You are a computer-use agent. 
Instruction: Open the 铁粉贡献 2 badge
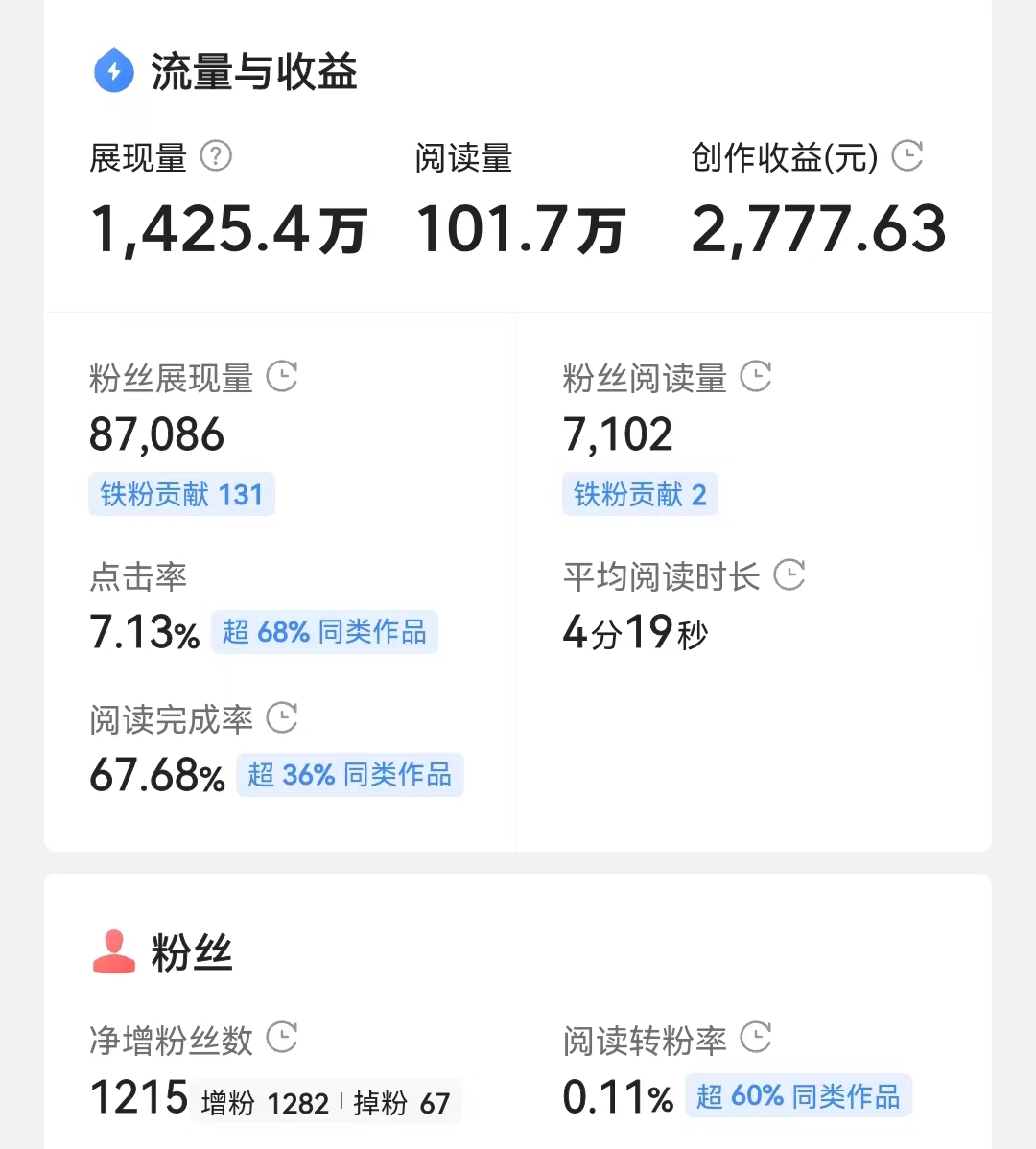640,494
